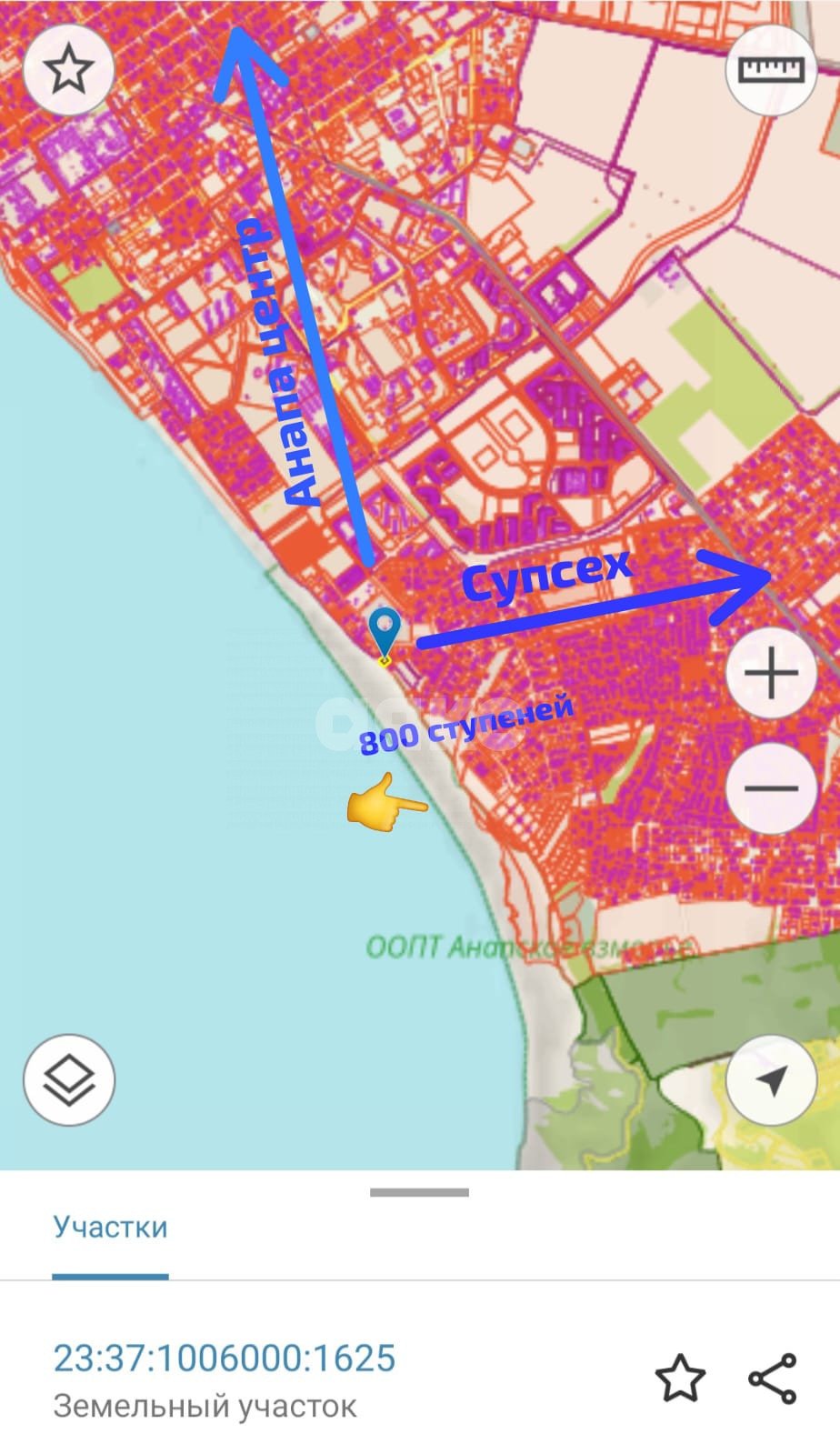Image resolution: width=840 pixels, height=1454 pixels.
Task: Open favorites with the star button on map
Action: pyautogui.click(x=68, y=70)
